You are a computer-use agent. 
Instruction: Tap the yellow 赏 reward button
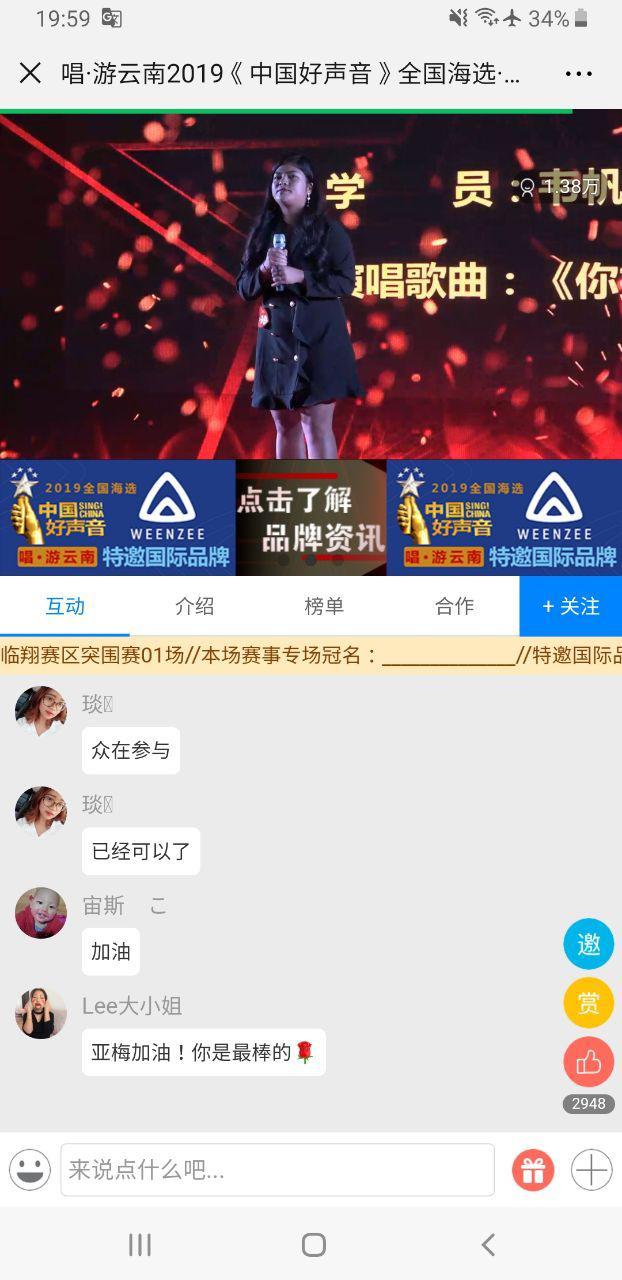588,1003
